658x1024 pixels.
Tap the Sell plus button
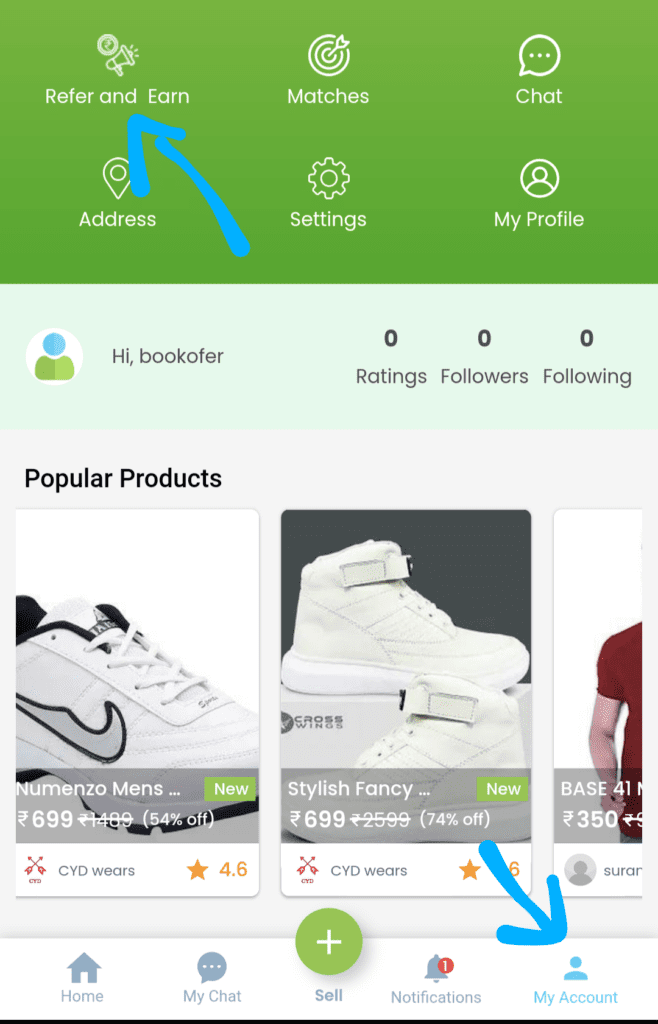point(329,943)
